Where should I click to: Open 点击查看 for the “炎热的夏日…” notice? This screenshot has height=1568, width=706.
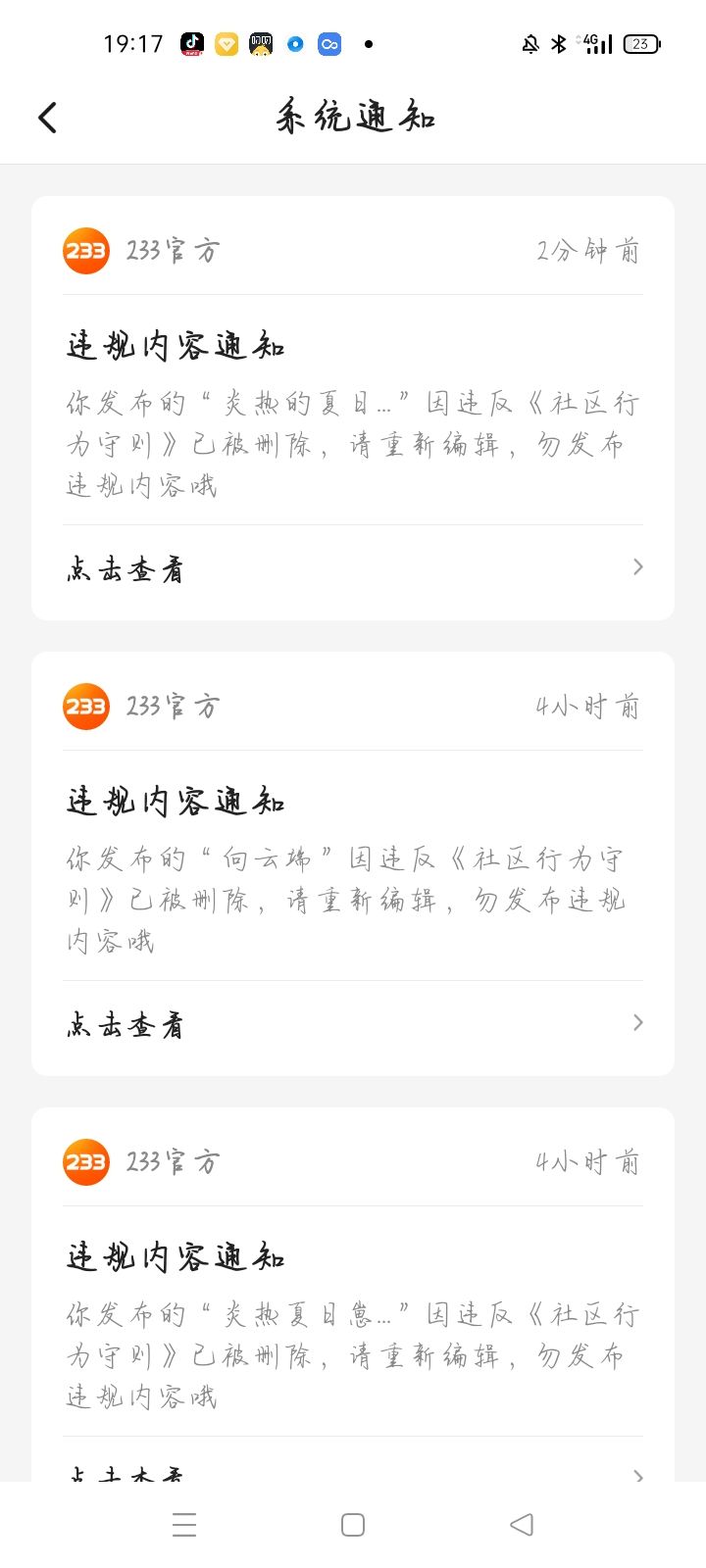pyautogui.click(x=353, y=569)
